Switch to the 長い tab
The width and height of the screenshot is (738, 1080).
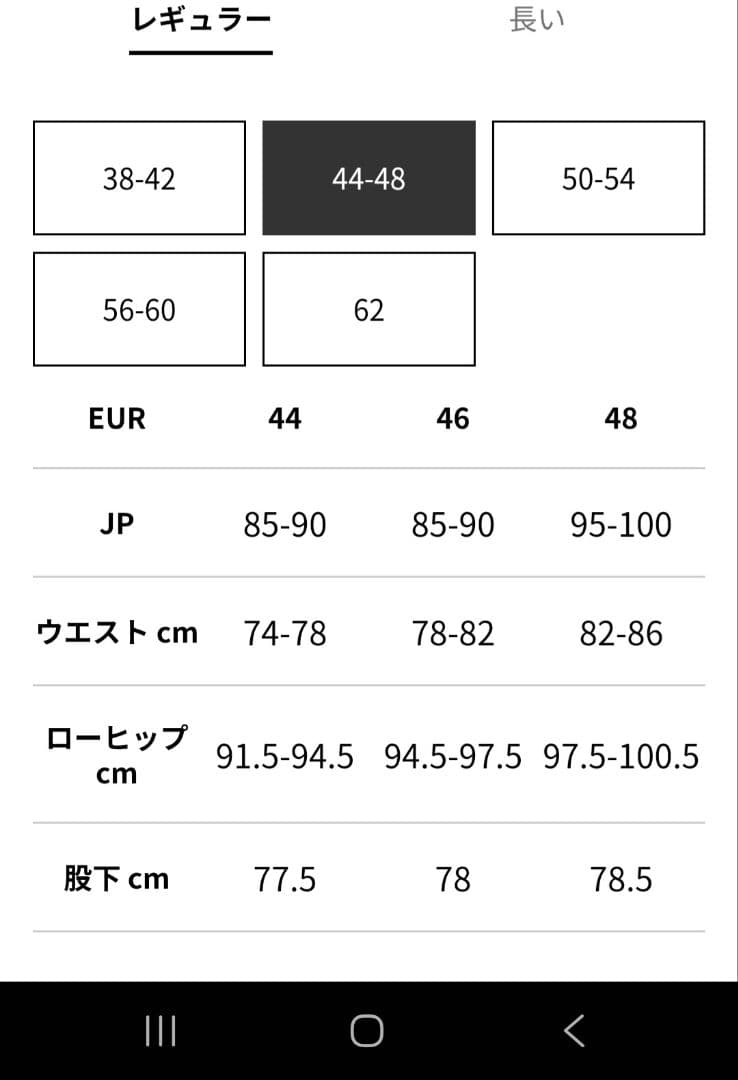coord(537,21)
